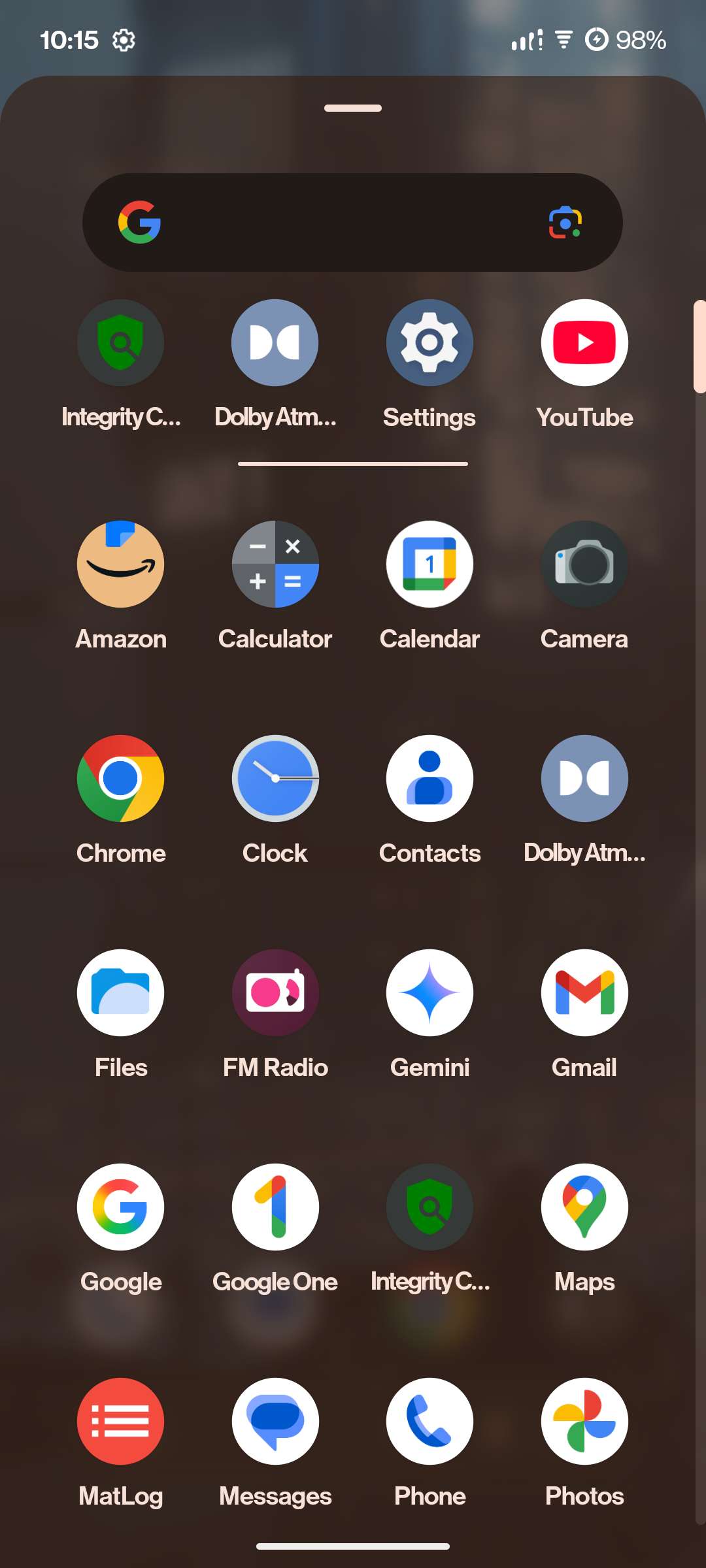Open the Contacts app
This screenshot has width=706, height=1568.
pyautogui.click(x=429, y=779)
